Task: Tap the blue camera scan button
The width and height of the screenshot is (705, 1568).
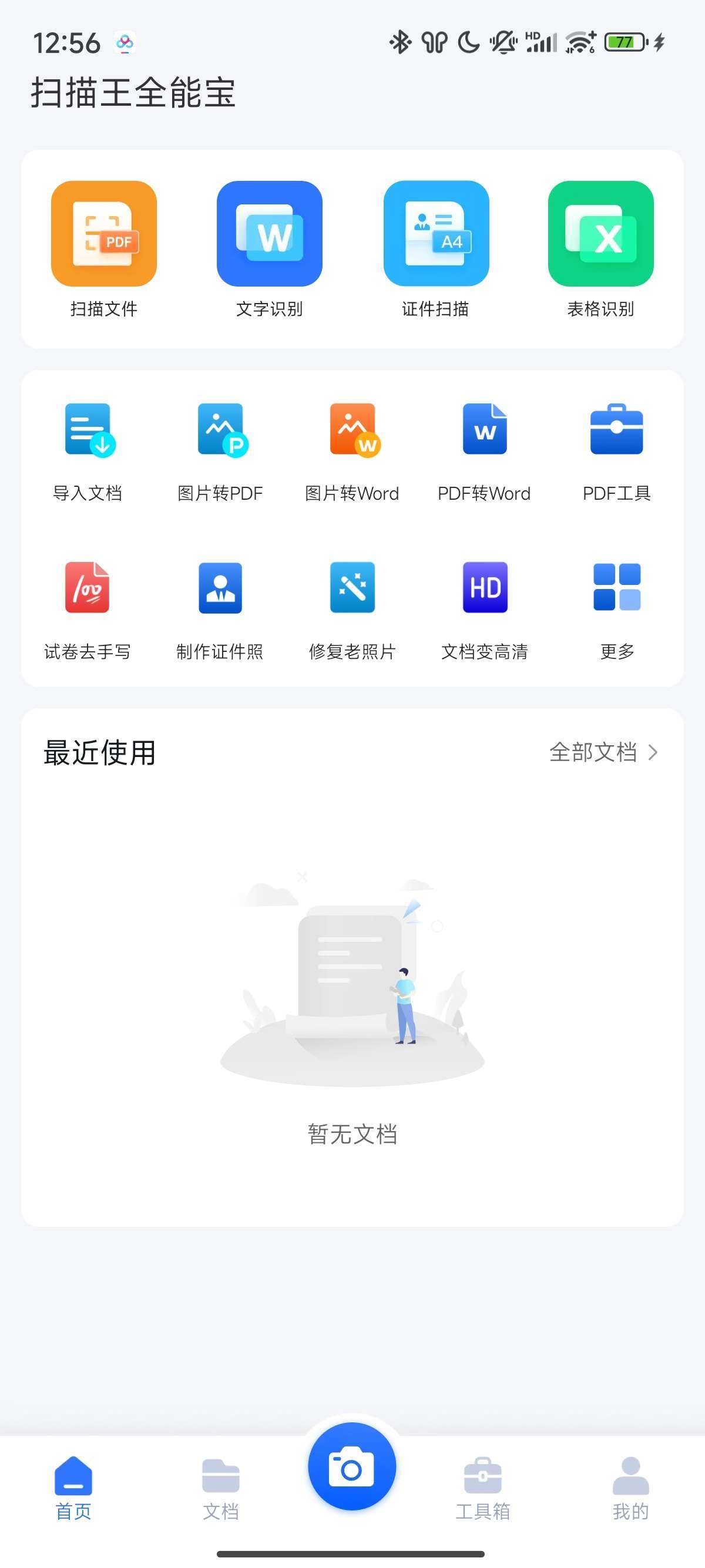Action: point(352,1467)
